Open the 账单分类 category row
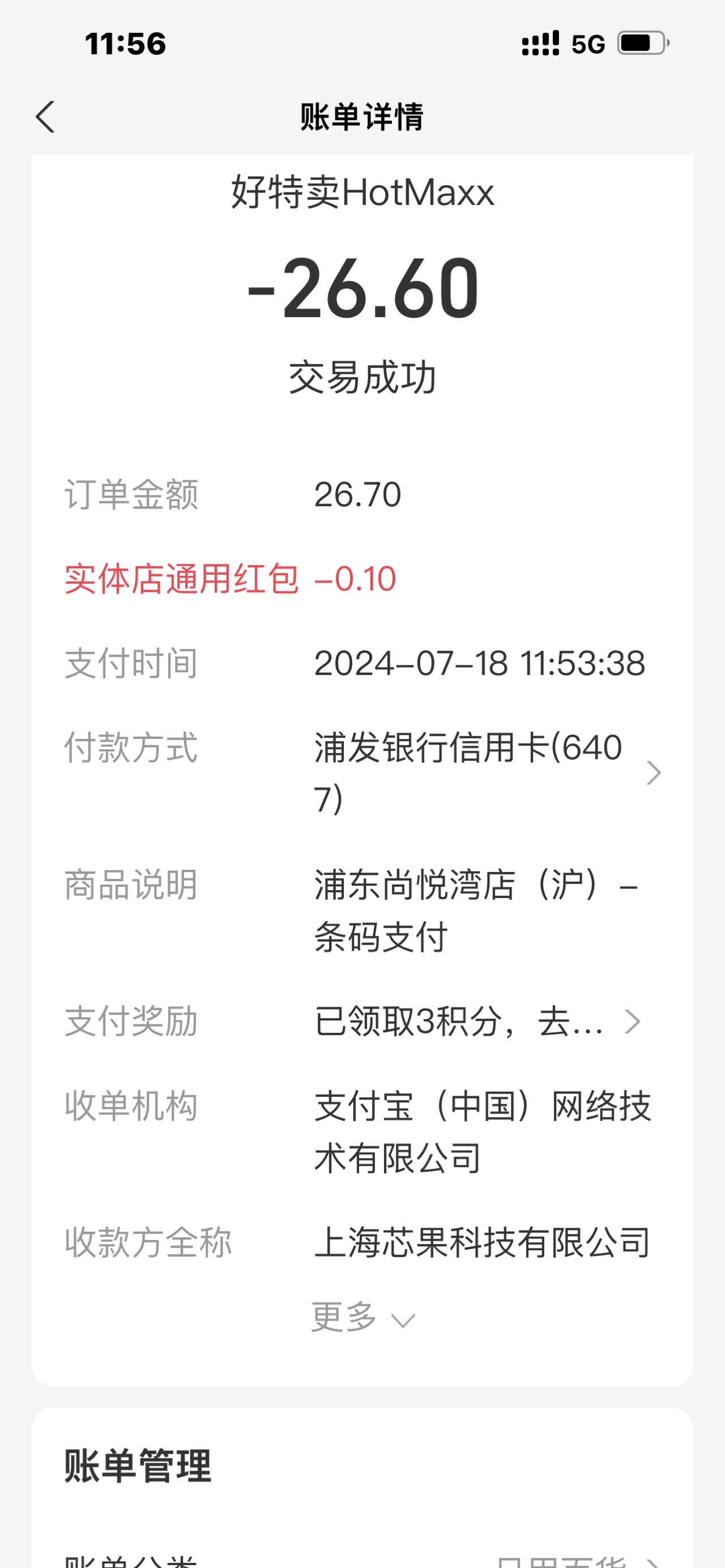 [362, 1558]
